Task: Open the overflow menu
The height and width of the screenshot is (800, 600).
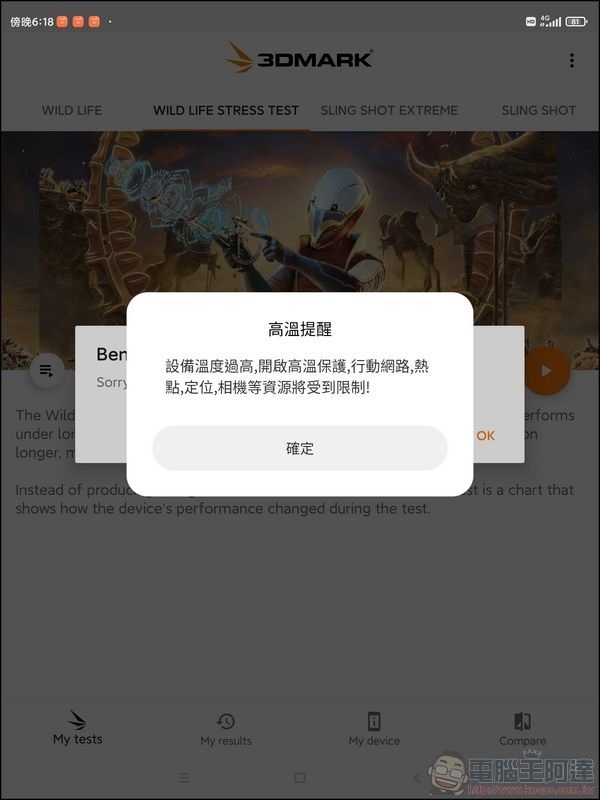Action: (571, 61)
